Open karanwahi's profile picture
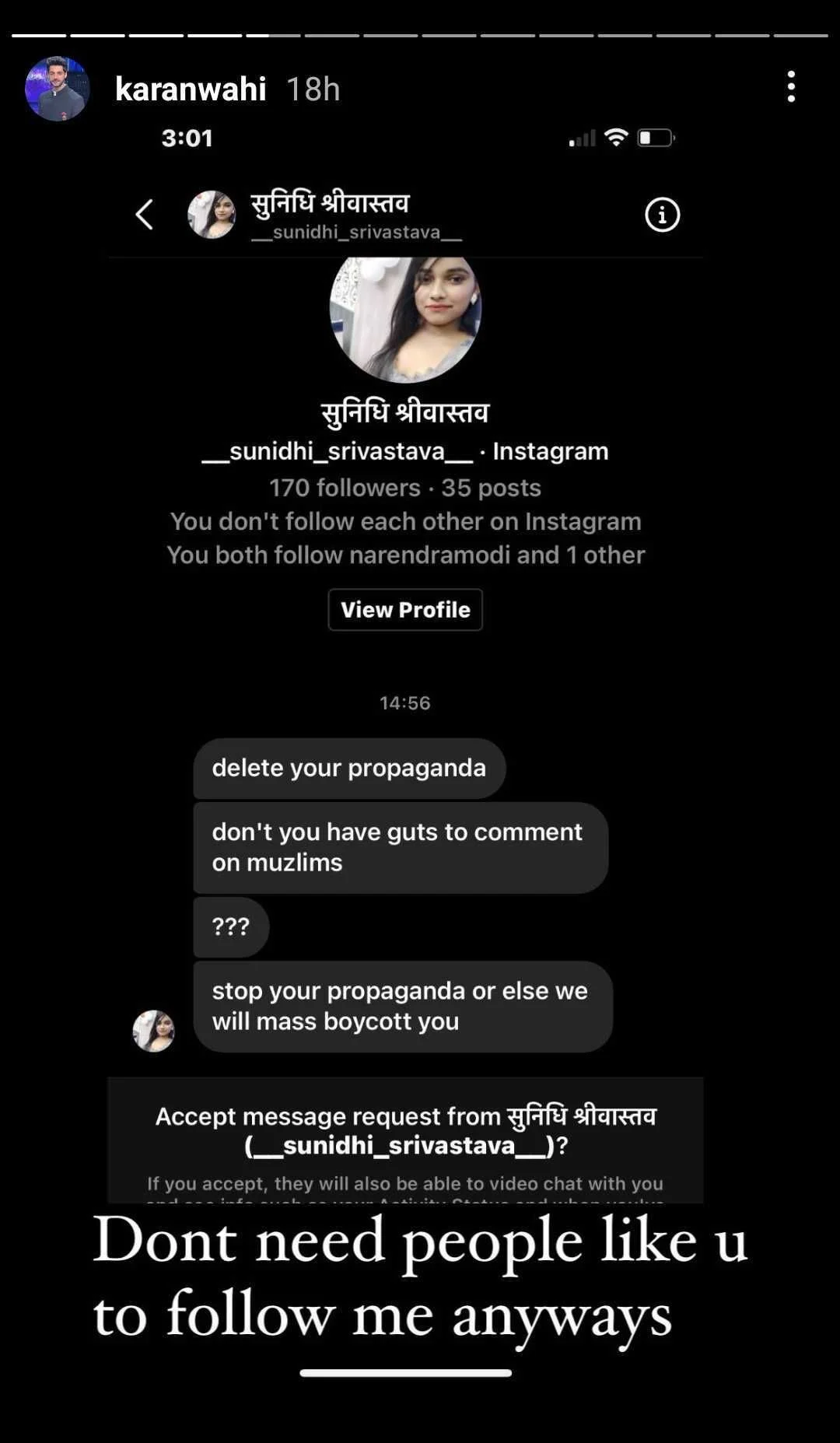 coord(57,89)
